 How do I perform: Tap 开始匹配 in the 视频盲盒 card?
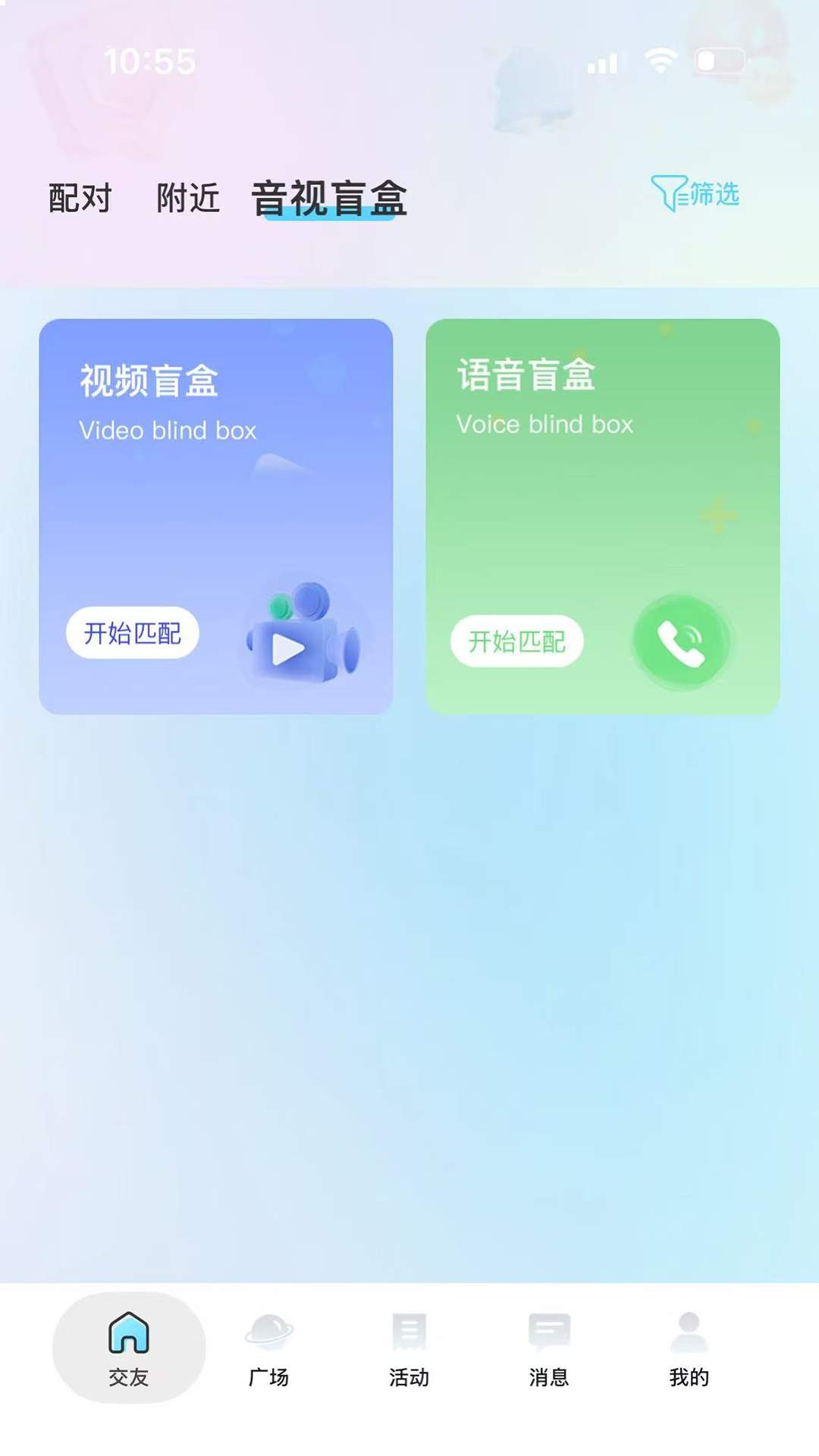133,632
